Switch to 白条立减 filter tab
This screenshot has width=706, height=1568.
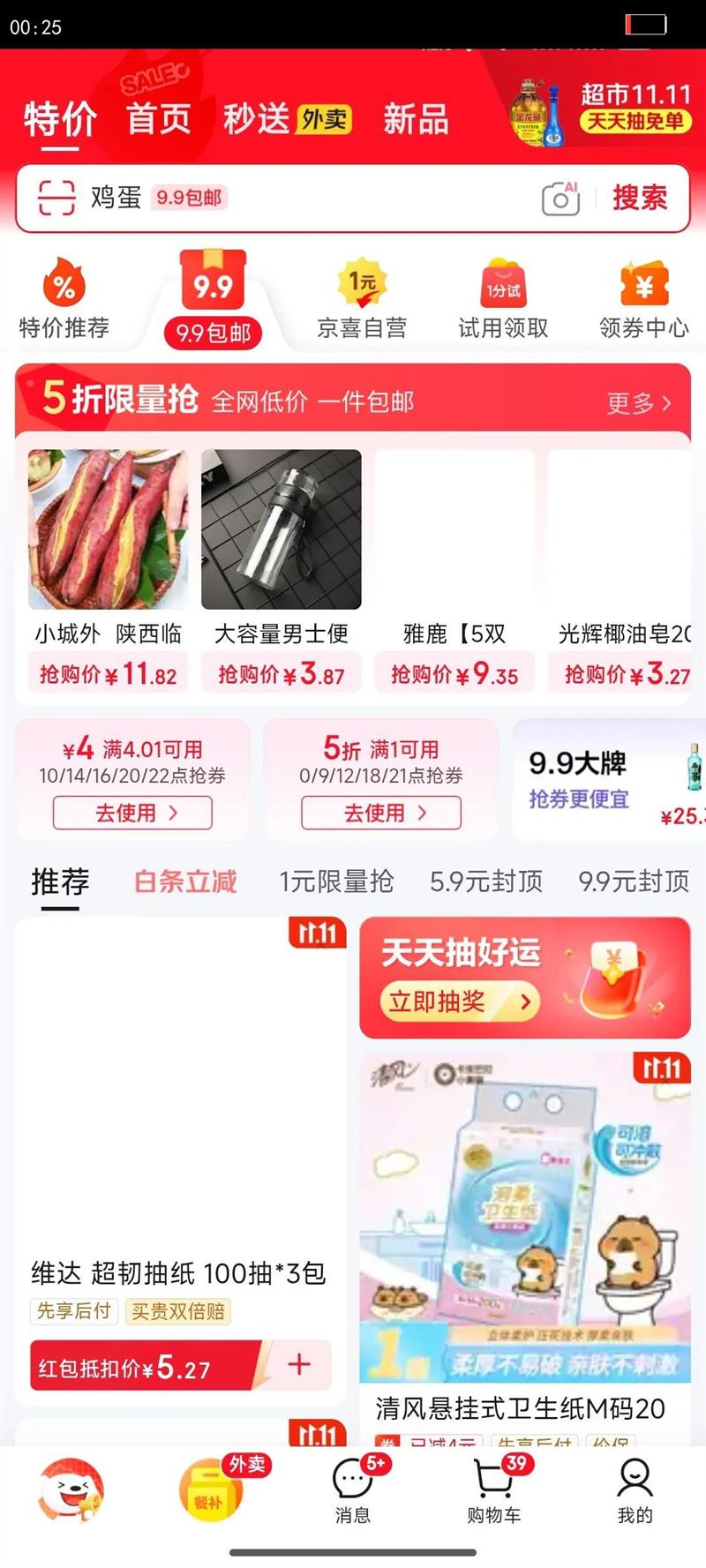[185, 881]
